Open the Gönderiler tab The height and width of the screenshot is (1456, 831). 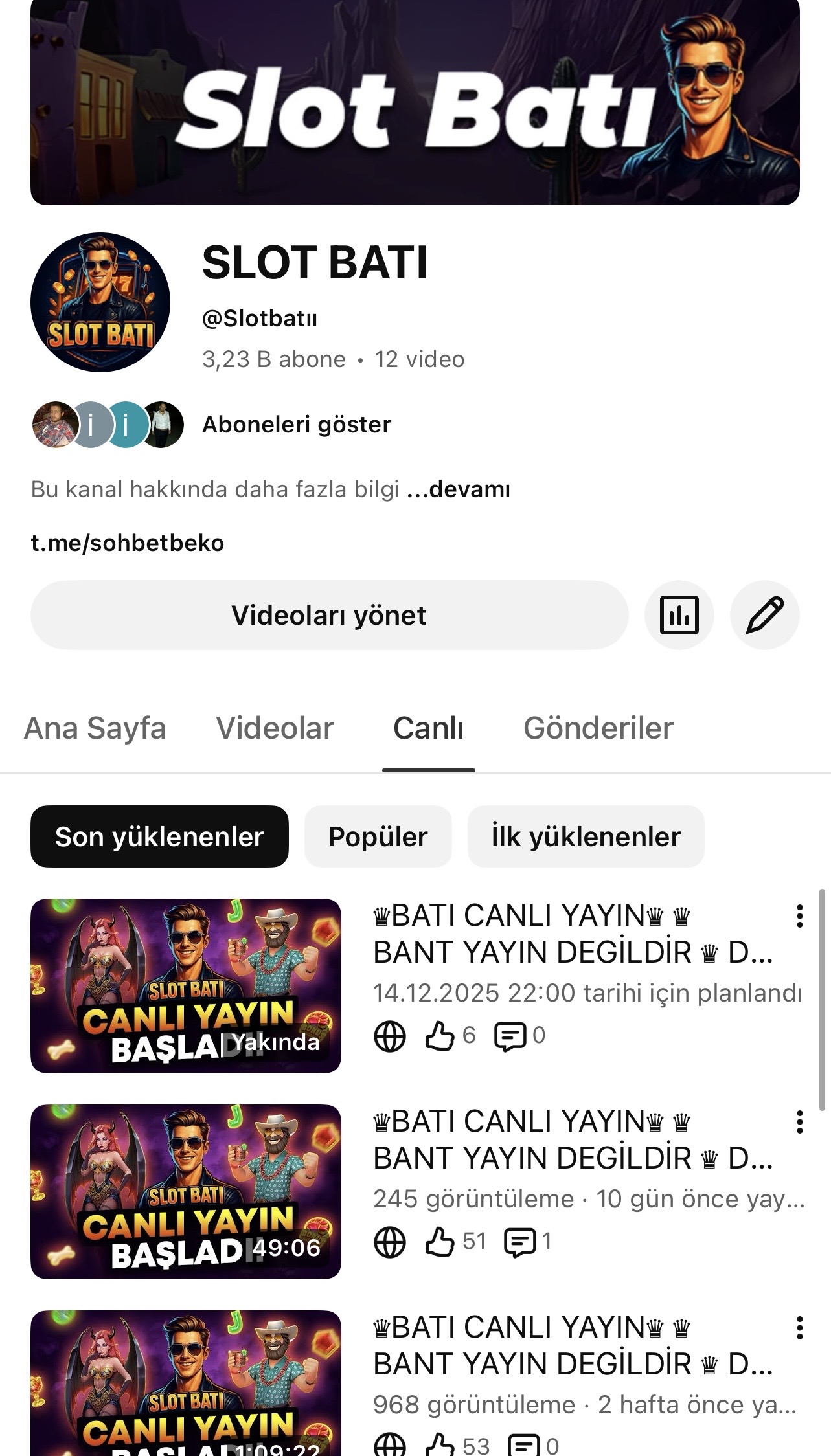[x=598, y=728]
